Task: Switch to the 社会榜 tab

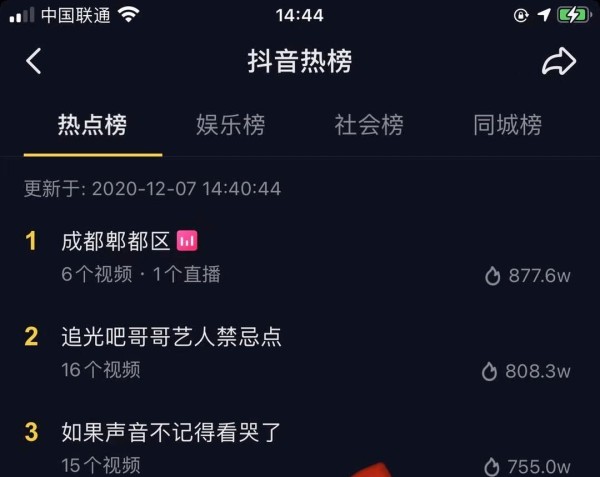Action: point(369,125)
